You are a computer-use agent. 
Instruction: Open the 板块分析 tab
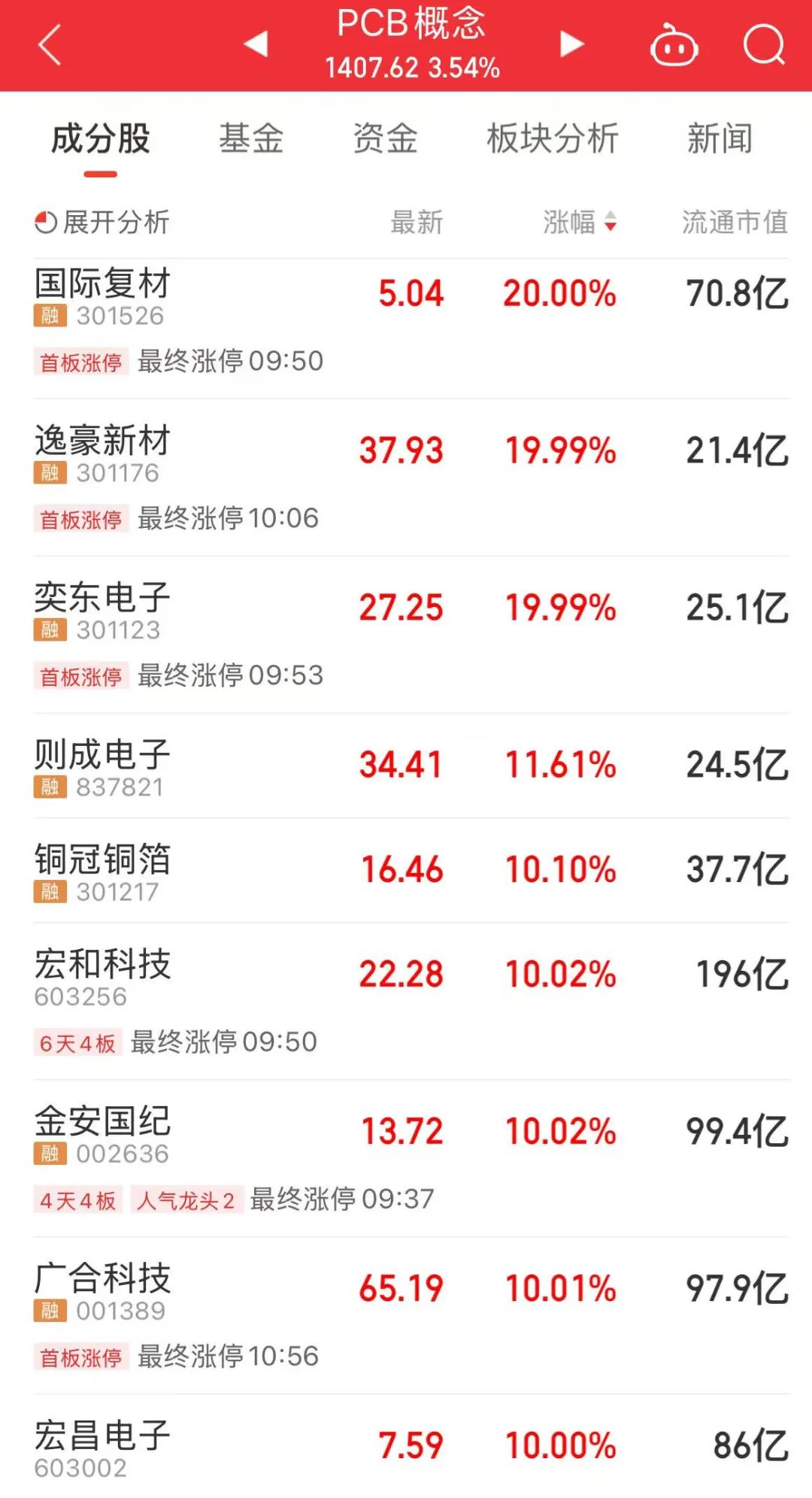pos(553,139)
